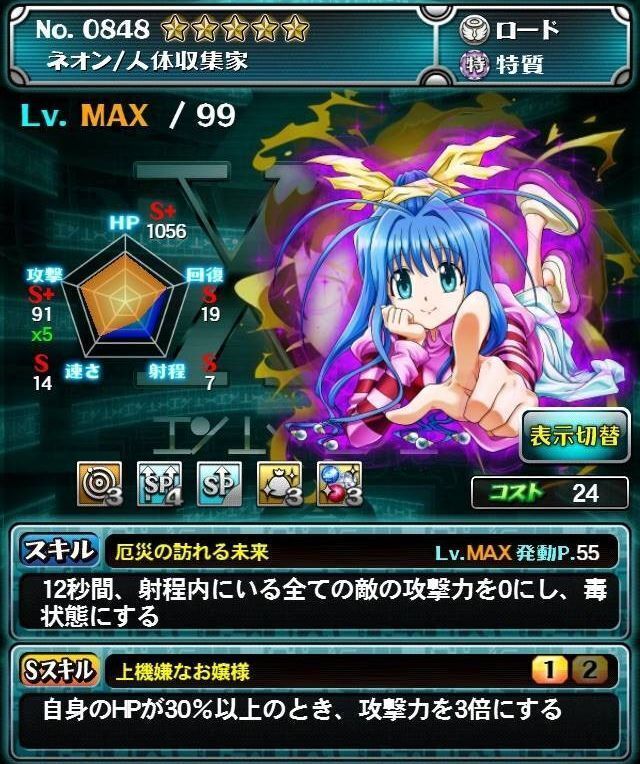Open the SP ability icon with 4
640x764 pixels.
pos(158,482)
